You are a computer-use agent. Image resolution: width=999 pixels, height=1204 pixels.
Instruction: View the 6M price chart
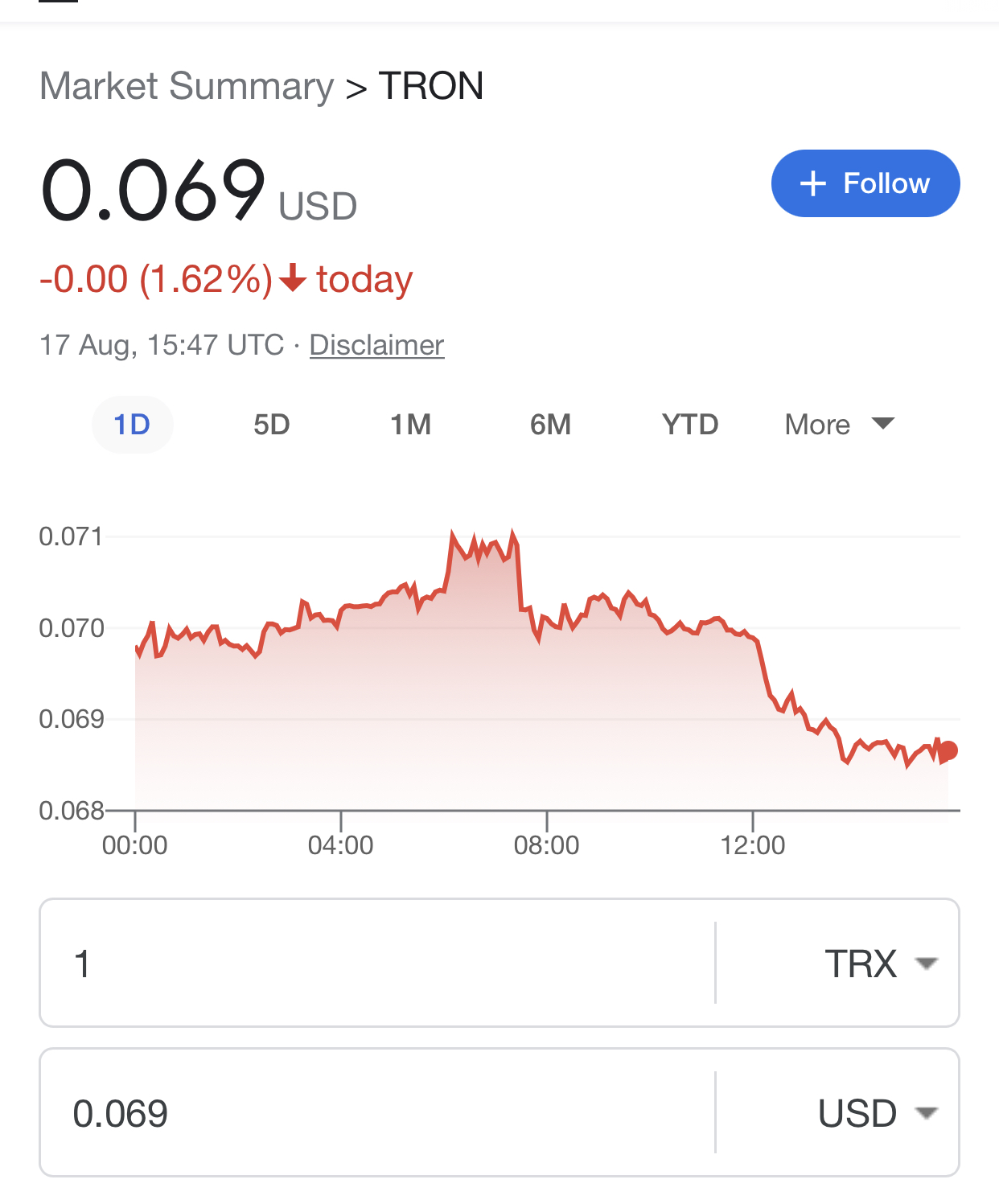click(x=550, y=425)
